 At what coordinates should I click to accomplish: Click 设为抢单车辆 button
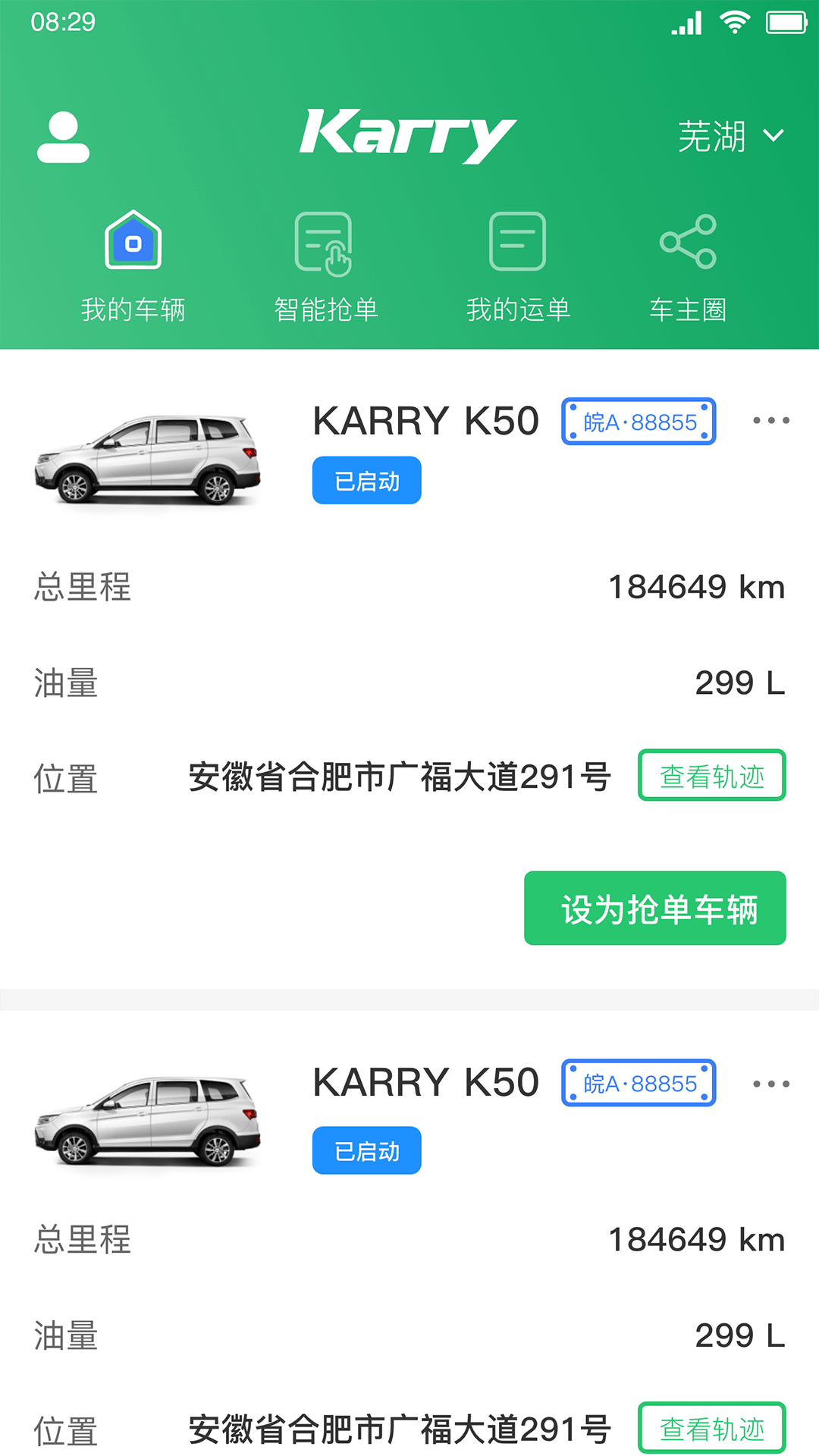[655, 908]
